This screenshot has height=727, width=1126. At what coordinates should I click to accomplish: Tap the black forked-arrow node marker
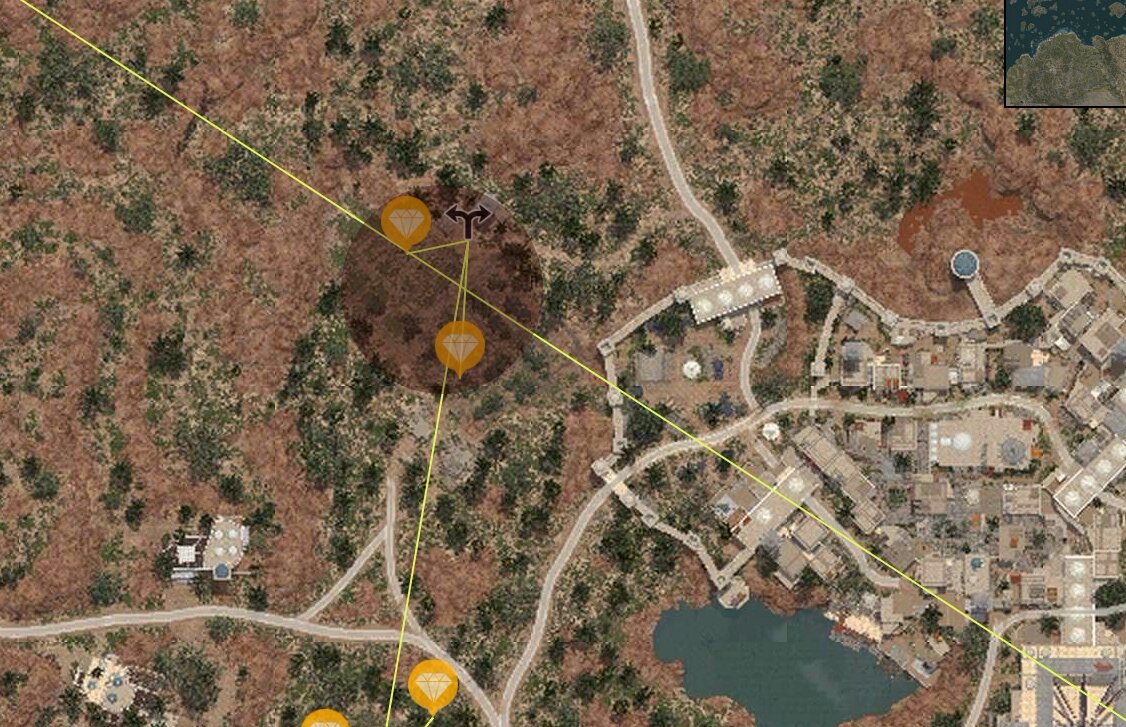point(468,219)
